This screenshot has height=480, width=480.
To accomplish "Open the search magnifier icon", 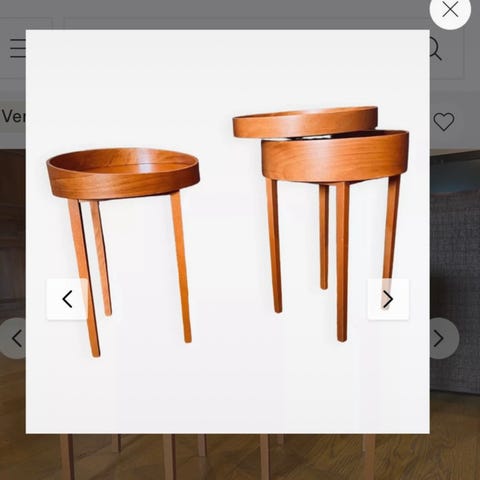I will coord(436,49).
